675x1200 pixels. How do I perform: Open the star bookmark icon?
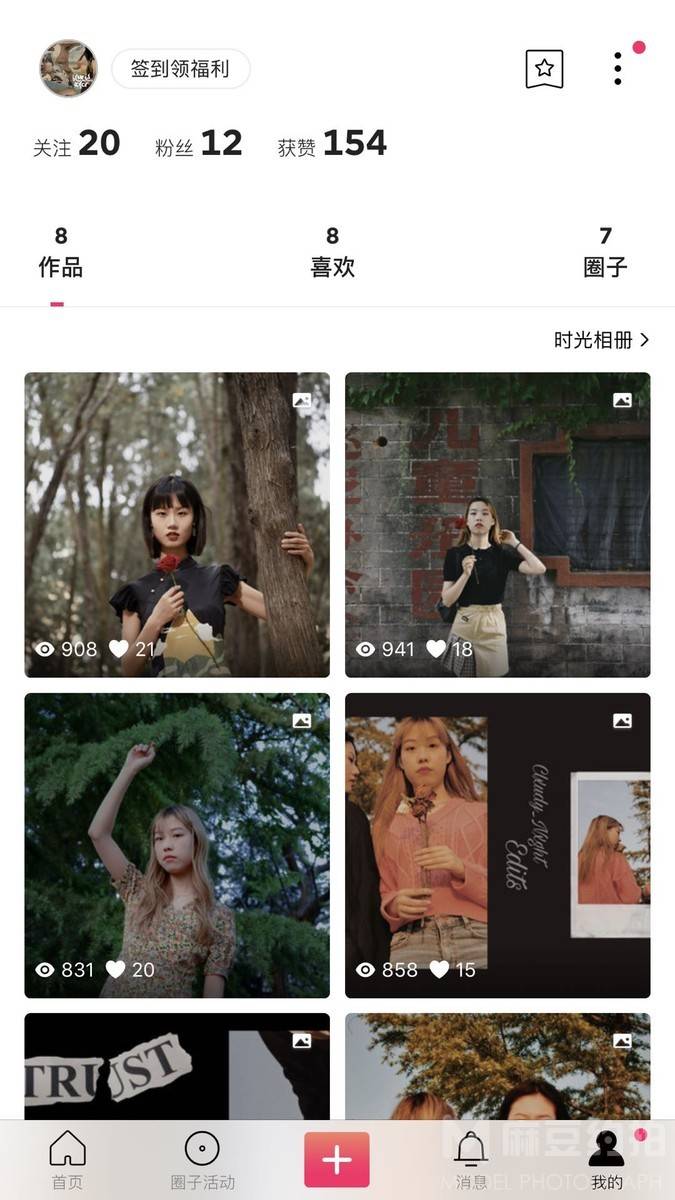(544, 69)
